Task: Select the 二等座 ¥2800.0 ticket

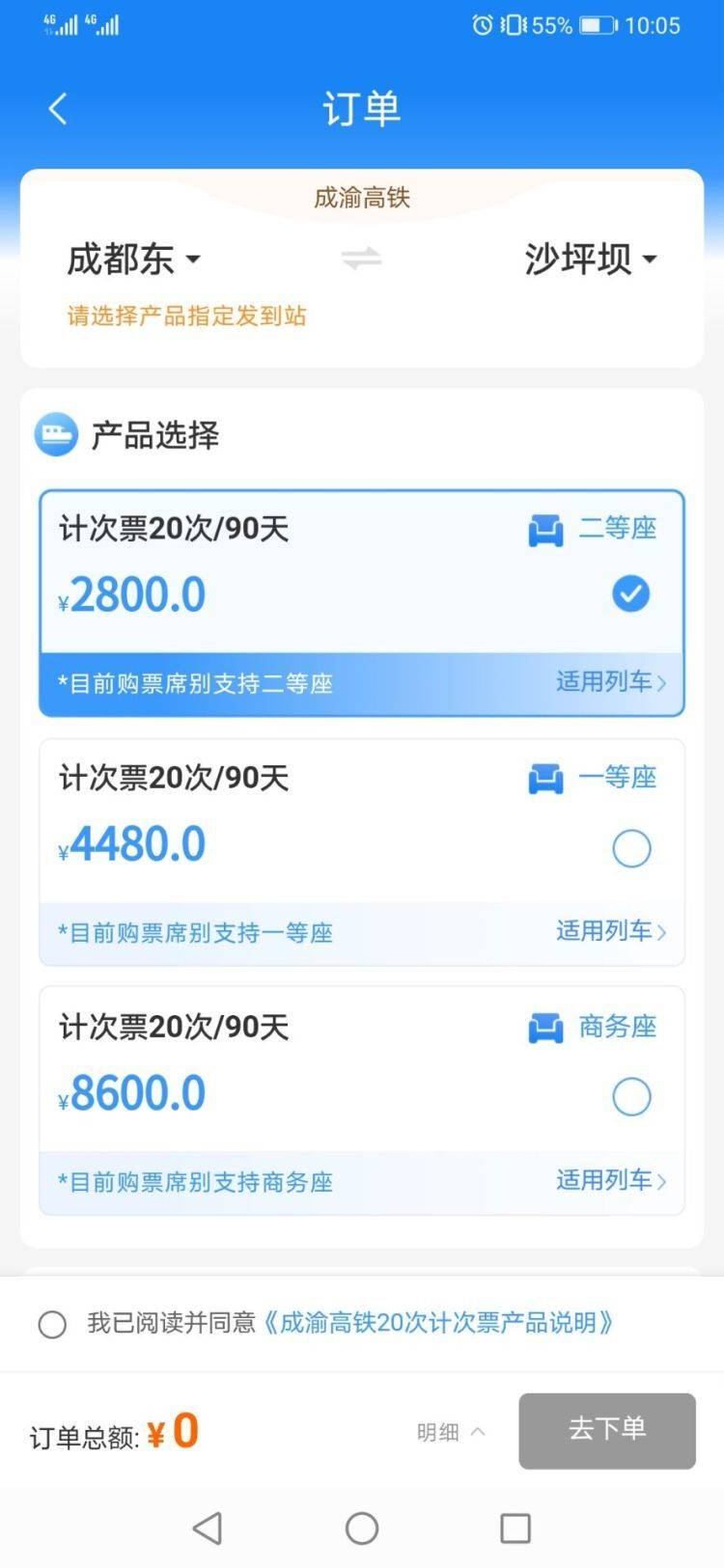Action: point(630,593)
